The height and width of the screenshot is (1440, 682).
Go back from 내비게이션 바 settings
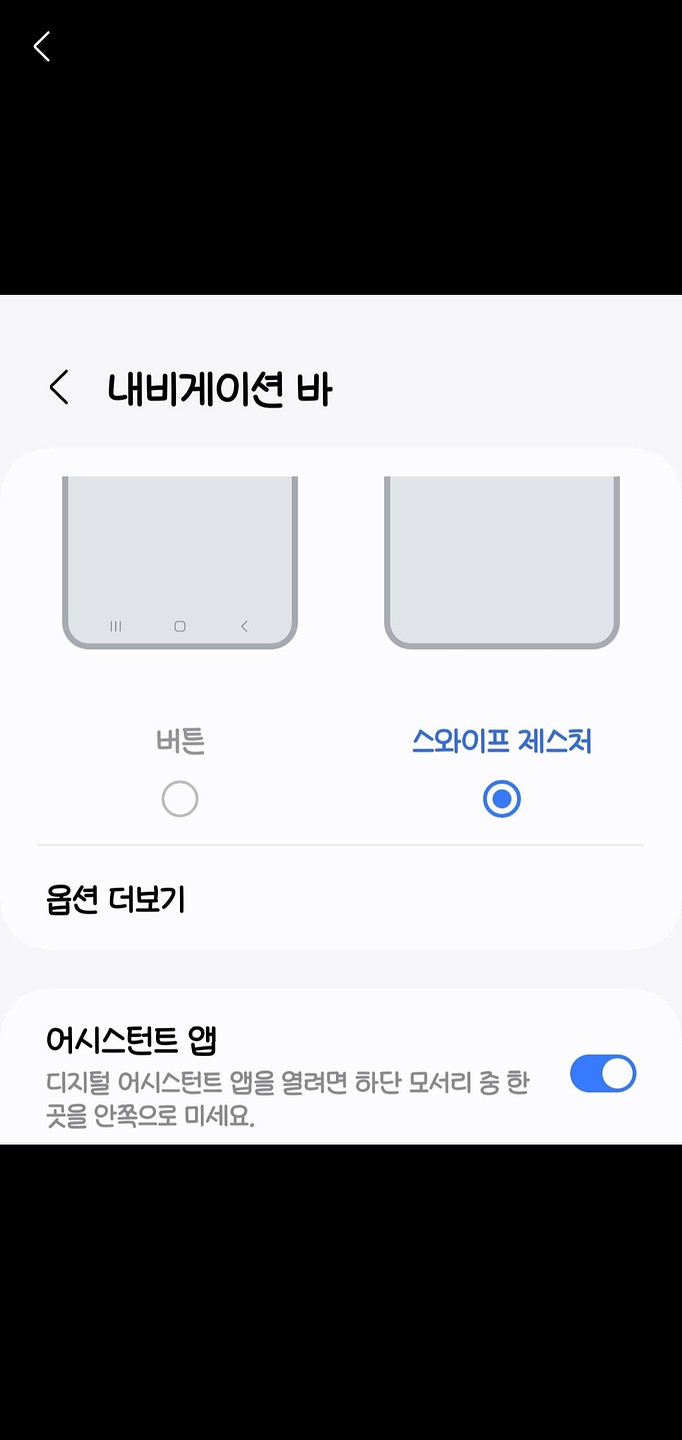(59, 387)
